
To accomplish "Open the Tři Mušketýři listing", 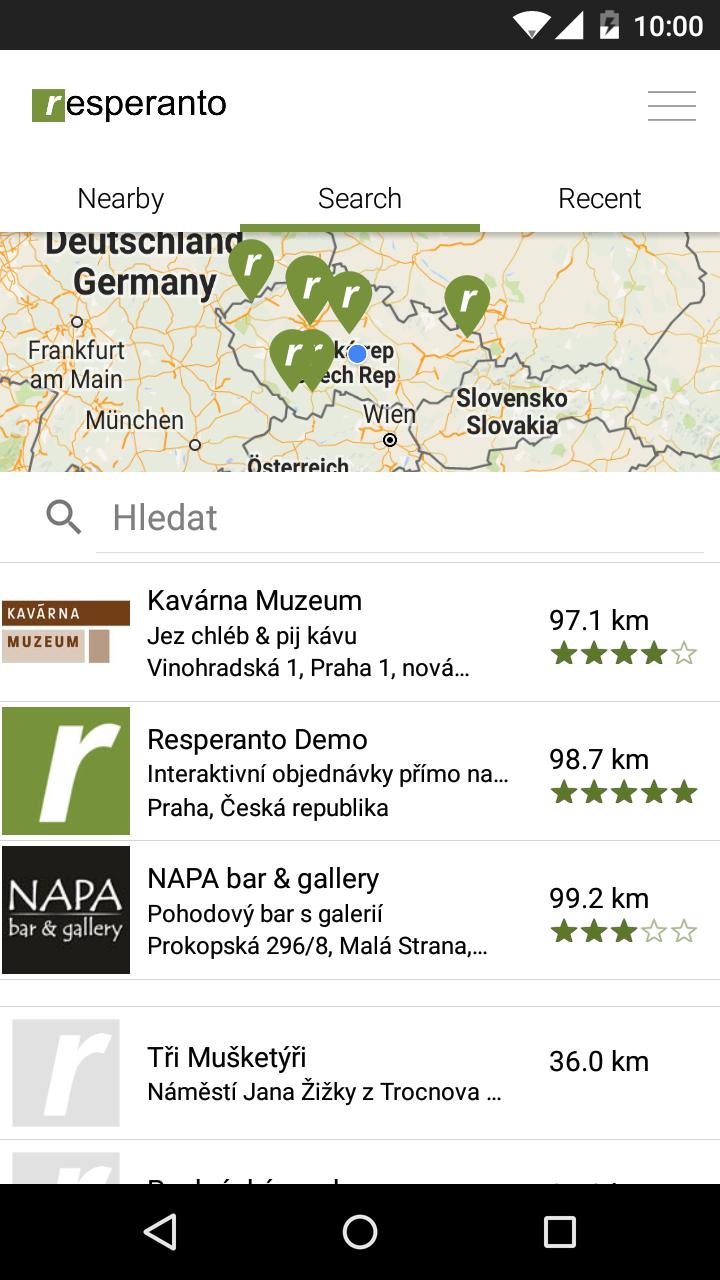I will [x=330, y=1073].
